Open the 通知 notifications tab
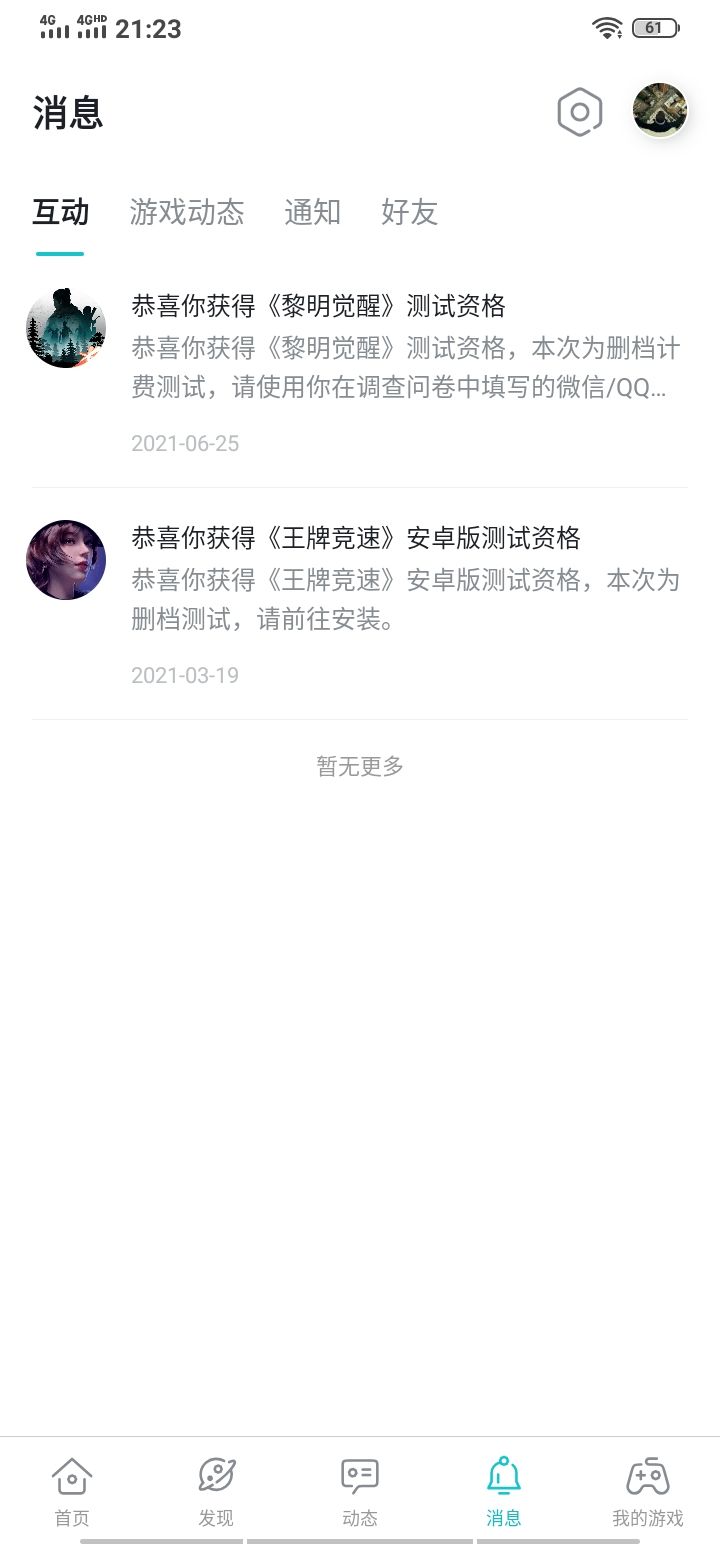 (x=313, y=213)
